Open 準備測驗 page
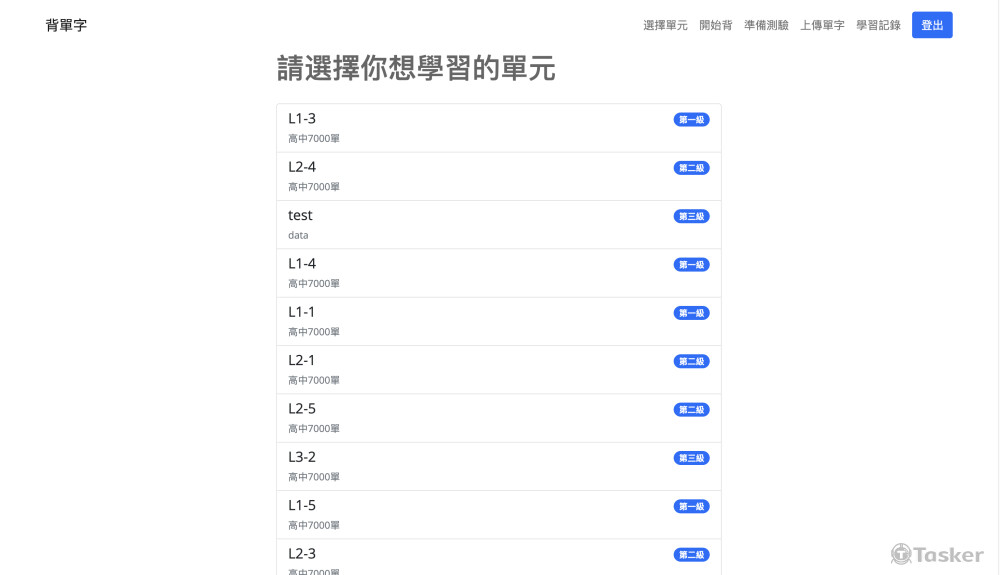This screenshot has width=1000, height=575. point(766,25)
